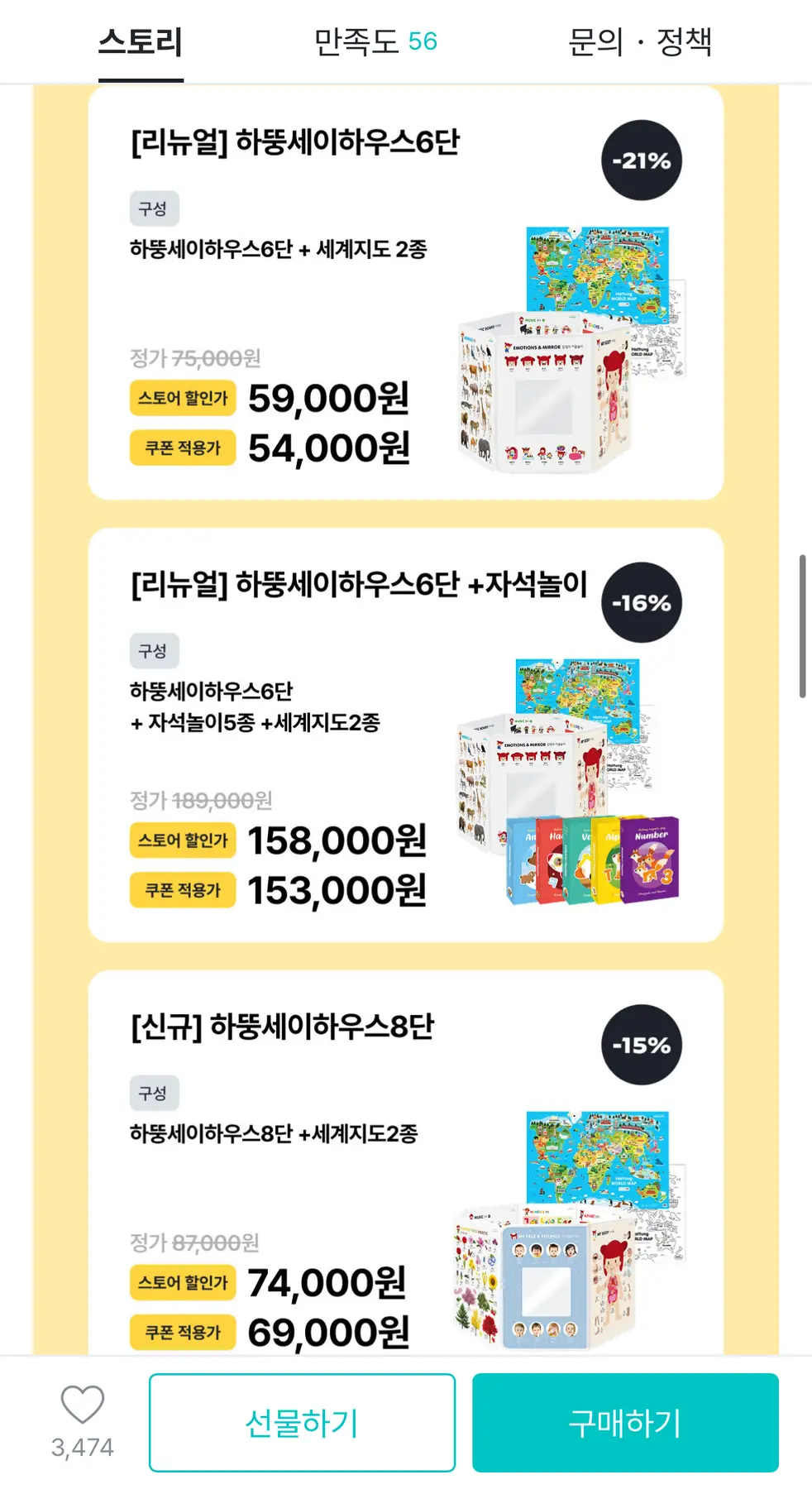Tap 구매하기 to purchase
This screenshot has height=1489, width=812.
(625, 1423)
